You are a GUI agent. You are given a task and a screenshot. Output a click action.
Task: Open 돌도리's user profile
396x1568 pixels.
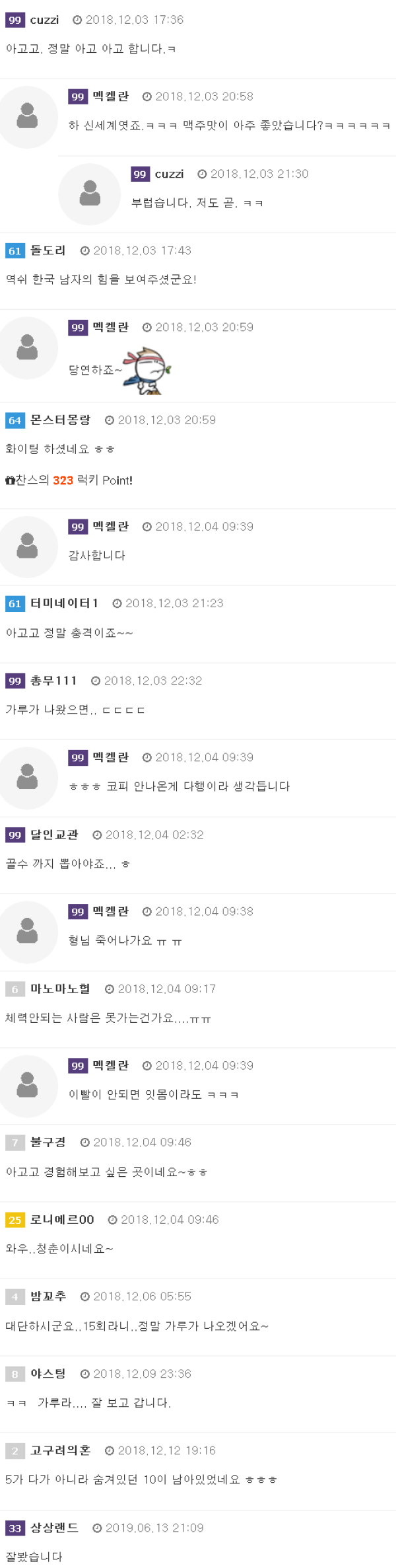(48, 250)
